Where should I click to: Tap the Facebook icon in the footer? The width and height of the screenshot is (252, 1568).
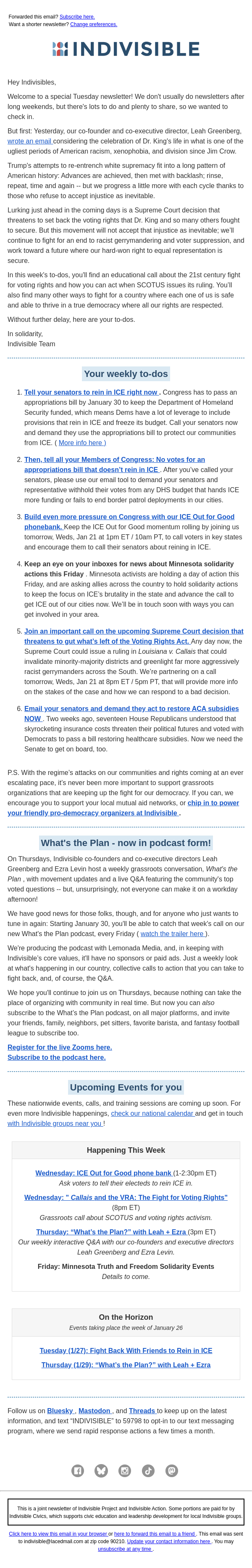78,1471
